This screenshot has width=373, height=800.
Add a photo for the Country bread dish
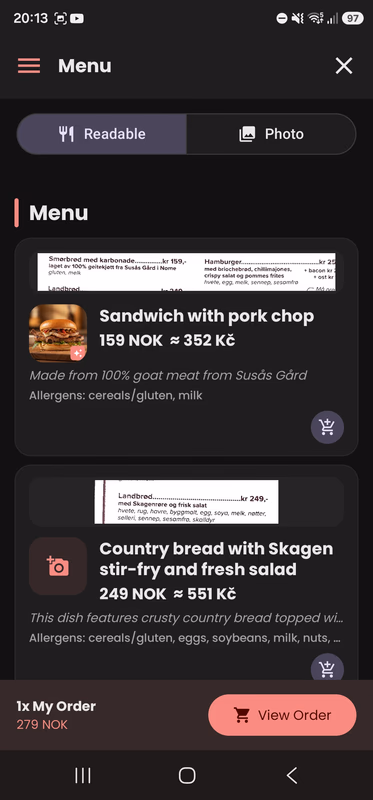[58, 566]
